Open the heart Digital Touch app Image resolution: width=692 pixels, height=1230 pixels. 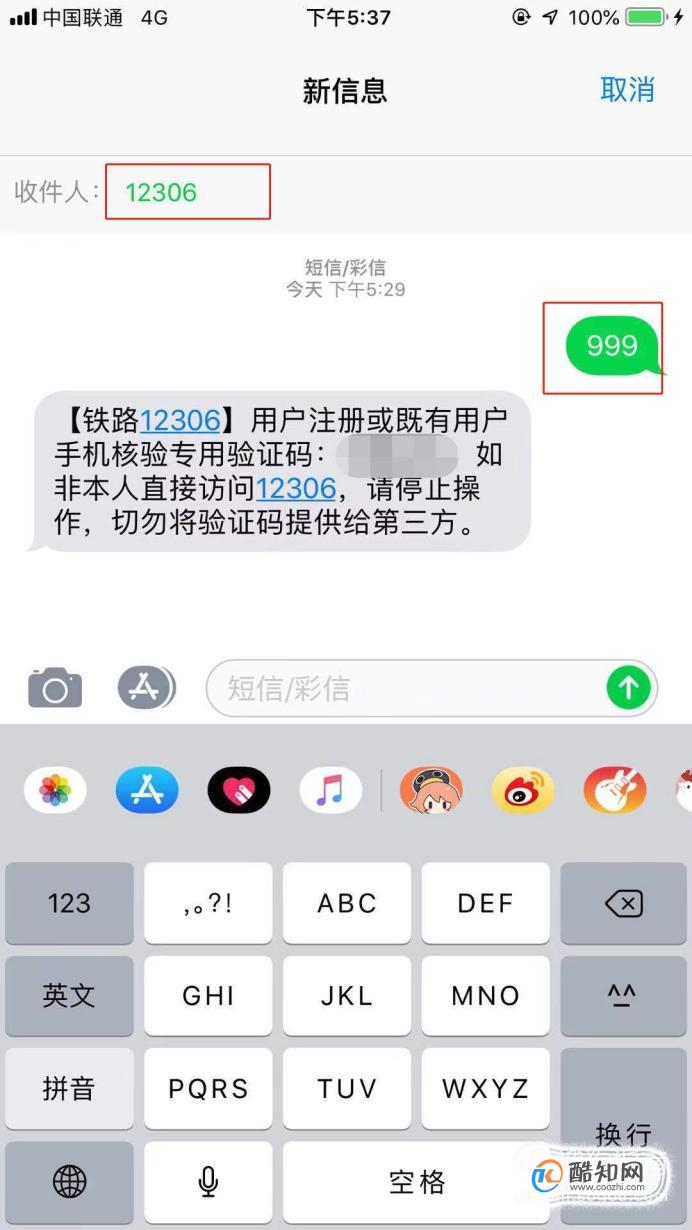point(238,792)
